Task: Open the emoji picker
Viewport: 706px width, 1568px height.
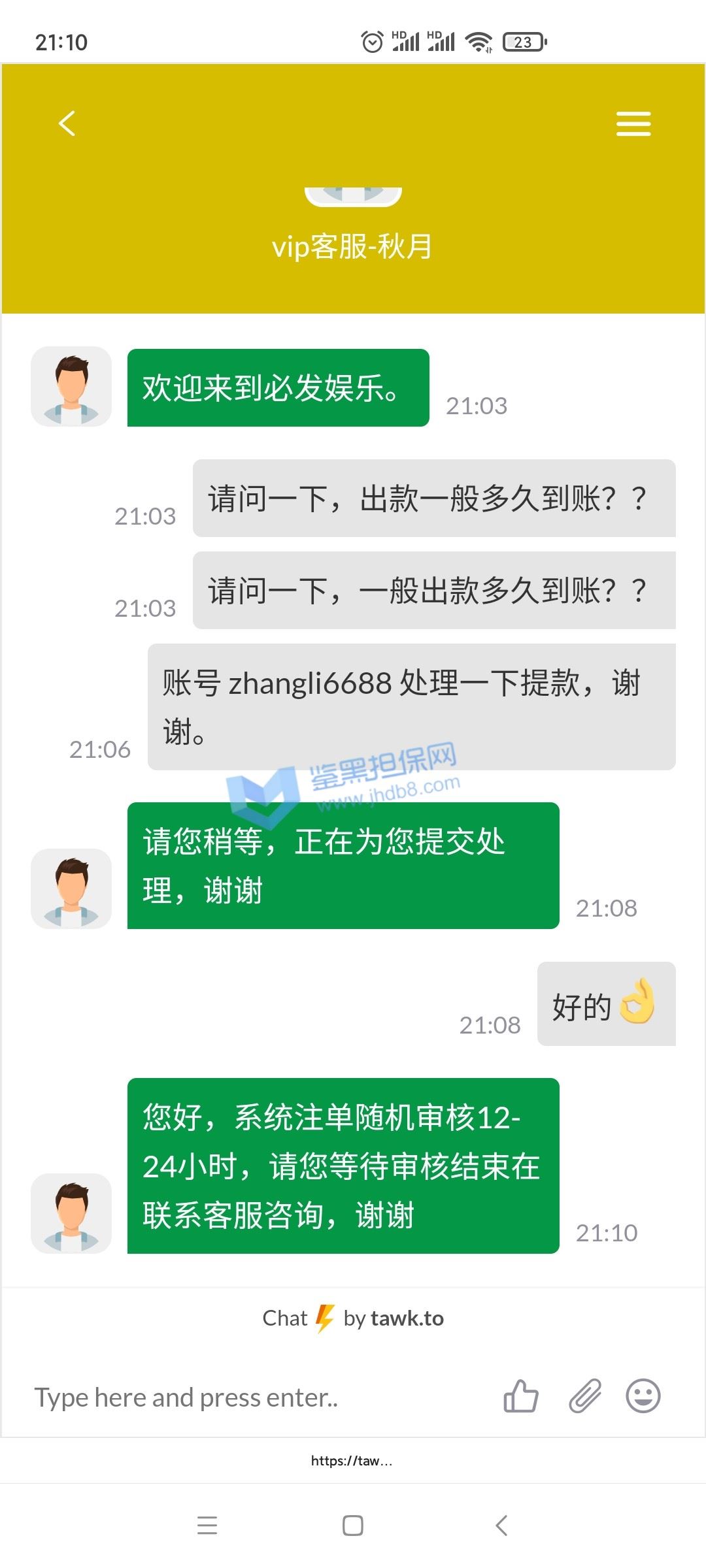Action: tap(643, 1396)
